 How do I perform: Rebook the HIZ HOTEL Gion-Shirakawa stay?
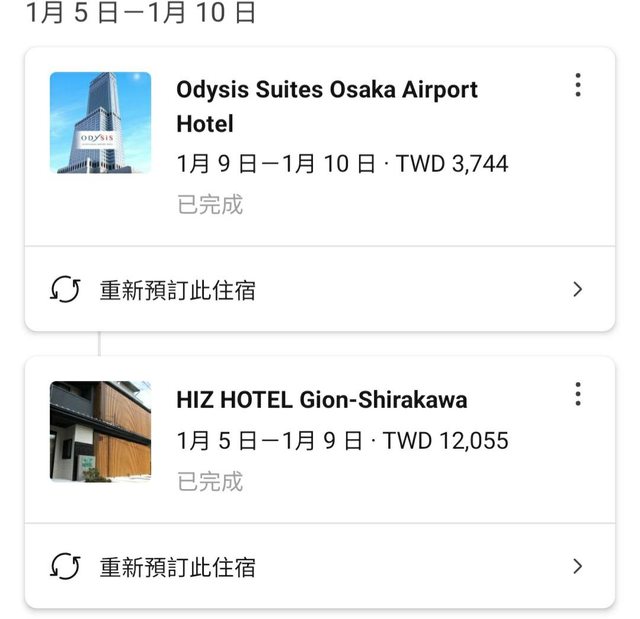[319, 567]
